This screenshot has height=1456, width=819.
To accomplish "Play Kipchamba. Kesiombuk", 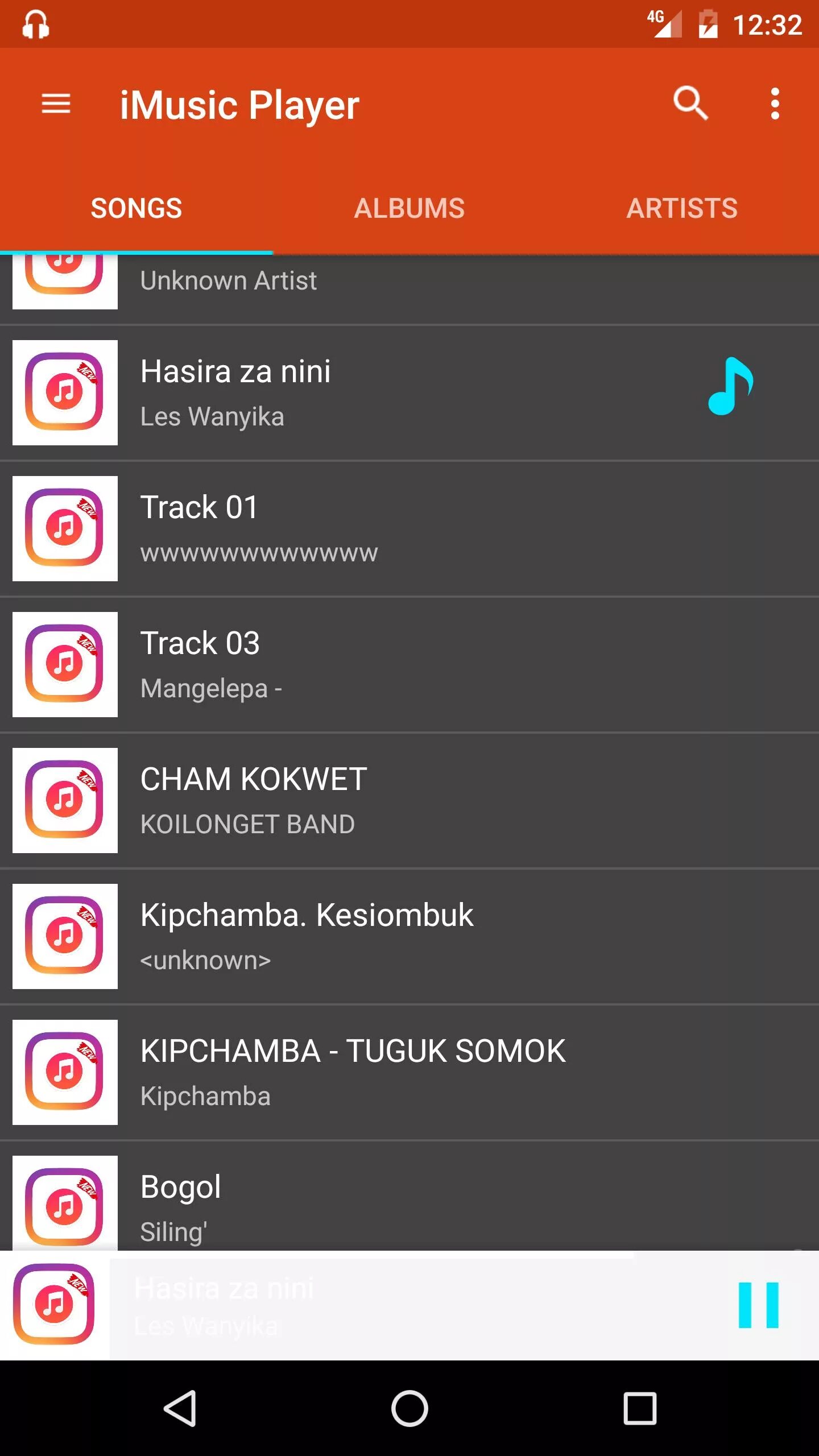I will pyautogui.click(x=409, y=937).
